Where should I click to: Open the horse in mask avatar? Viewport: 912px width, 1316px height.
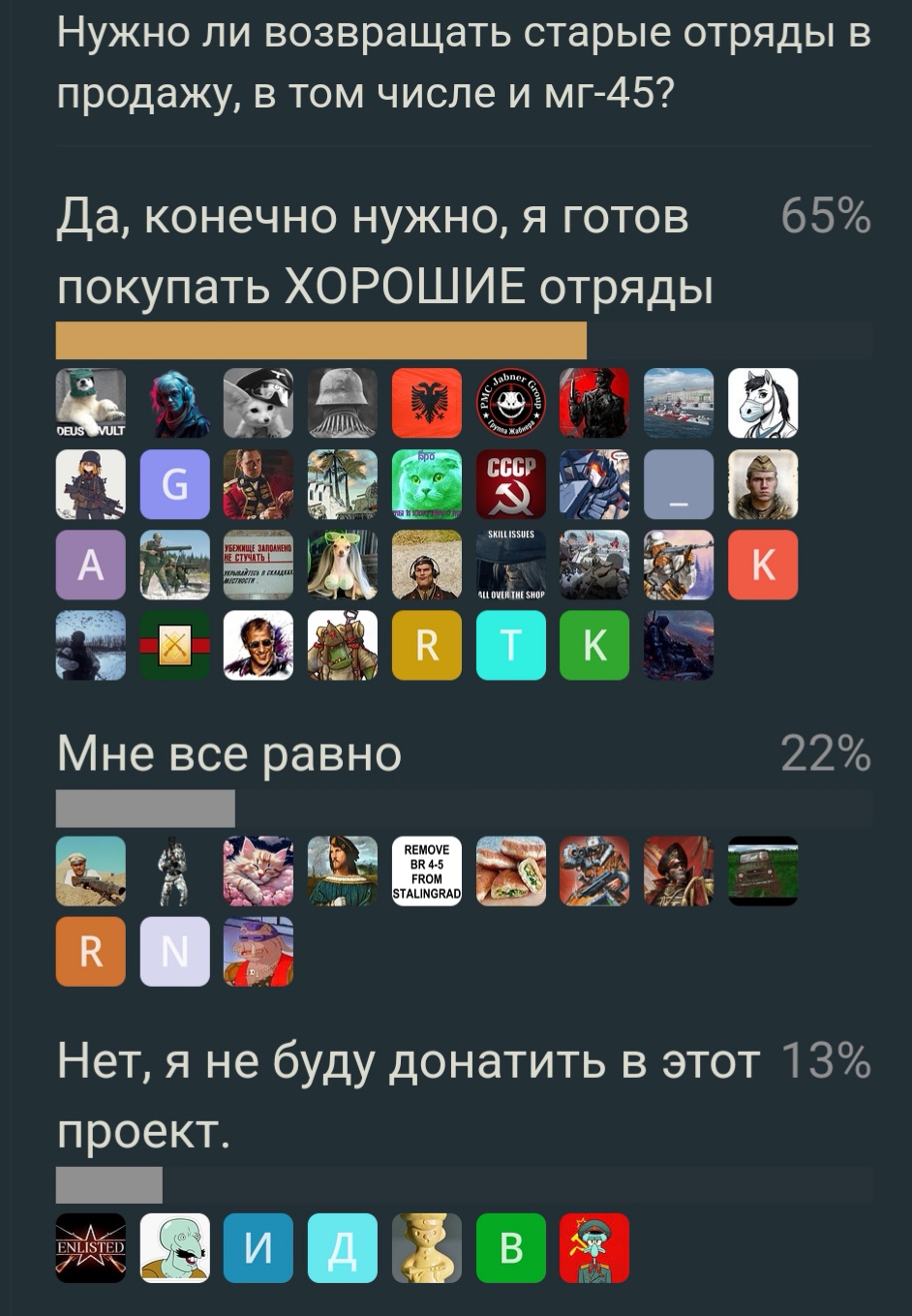coord(763,403)
